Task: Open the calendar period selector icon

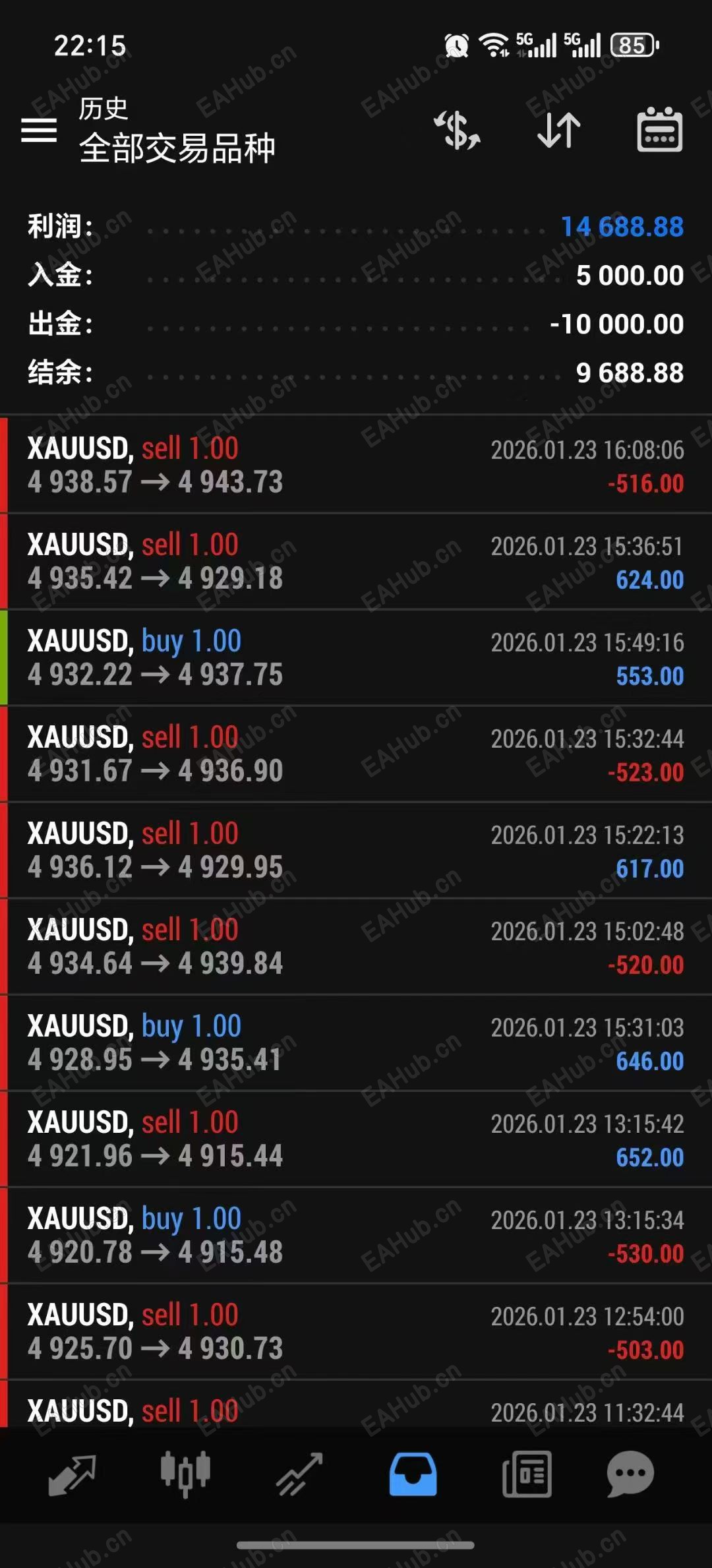Action: point(659,130)
